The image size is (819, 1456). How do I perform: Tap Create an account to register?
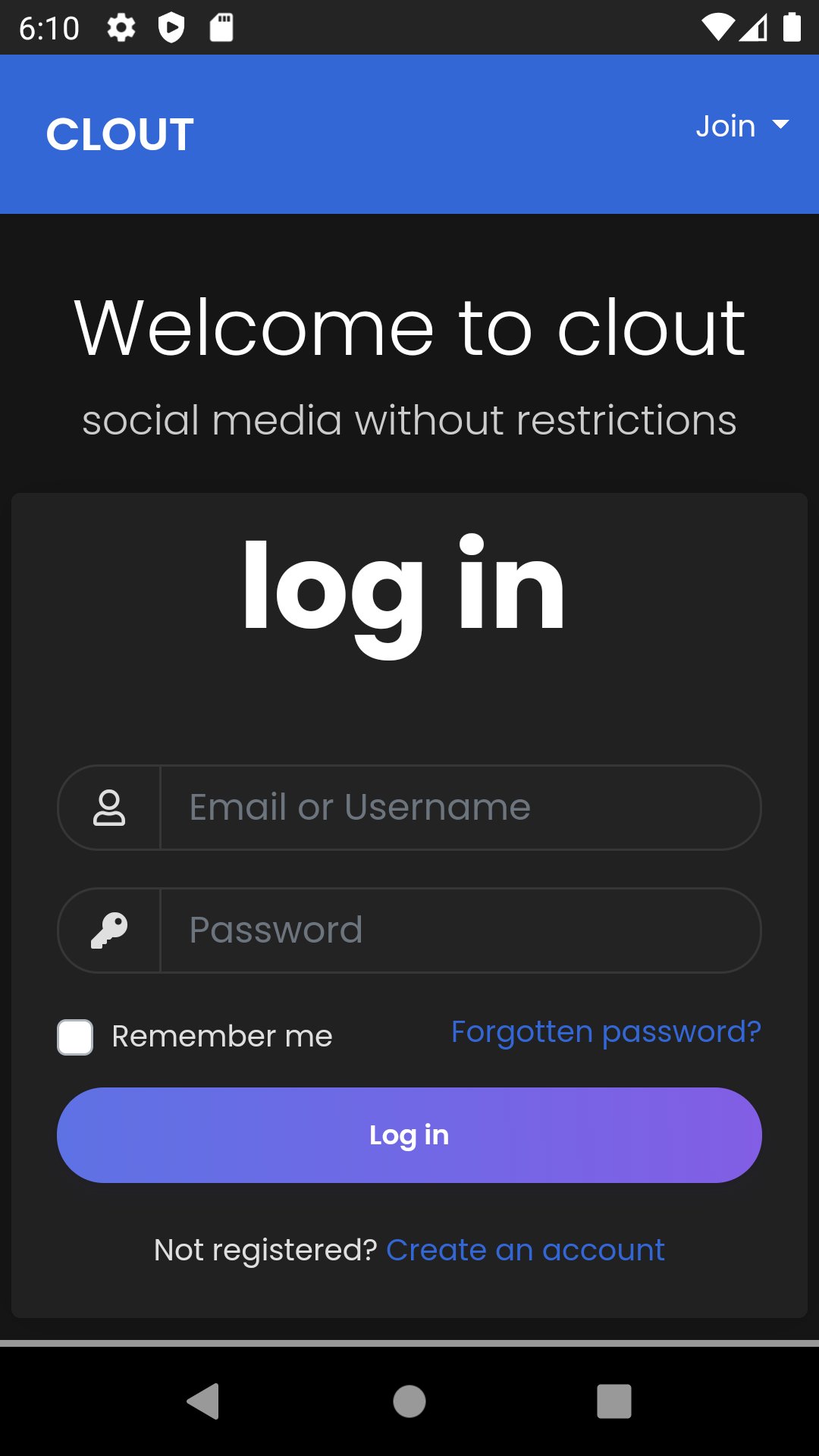pos(526,1249)
